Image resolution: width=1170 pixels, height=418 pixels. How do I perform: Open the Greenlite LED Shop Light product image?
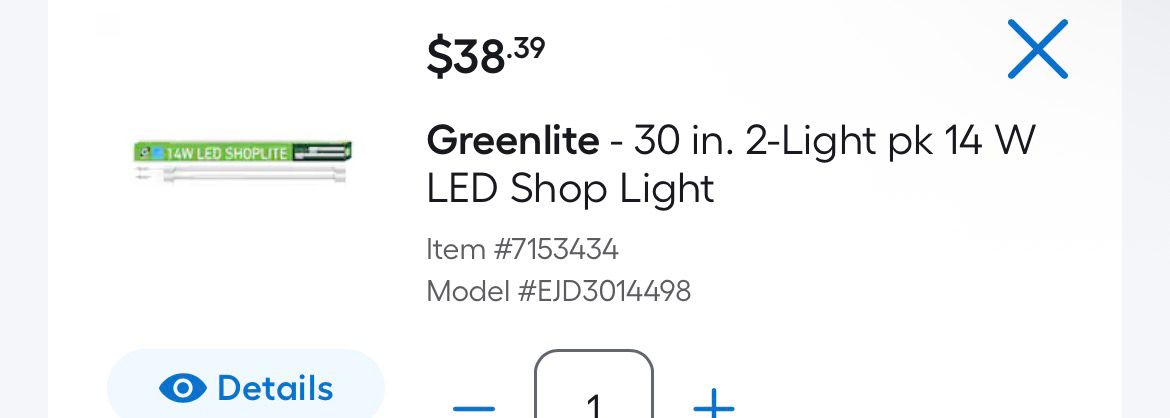(243, 161)
